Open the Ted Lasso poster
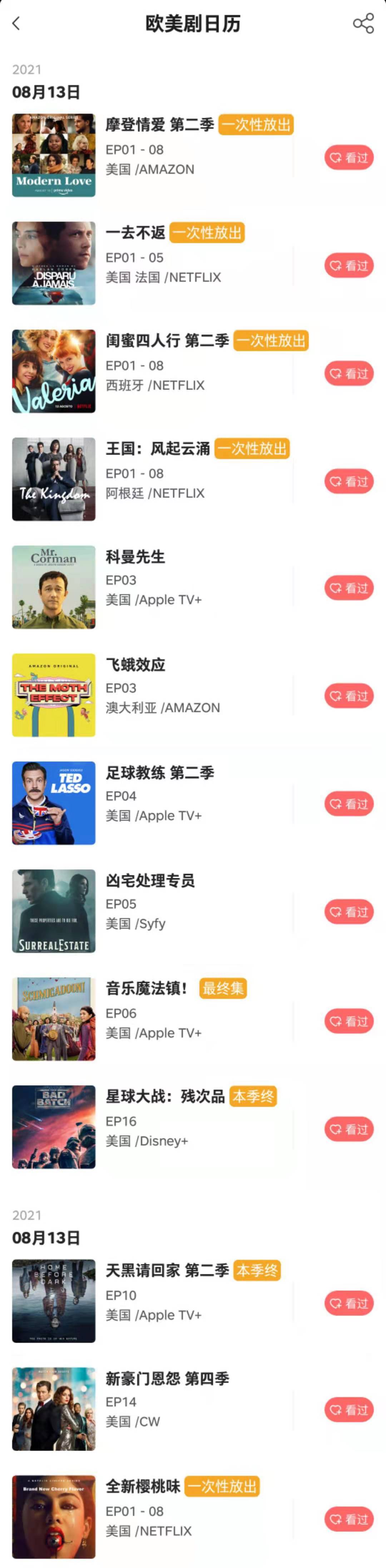 point(54,803)
